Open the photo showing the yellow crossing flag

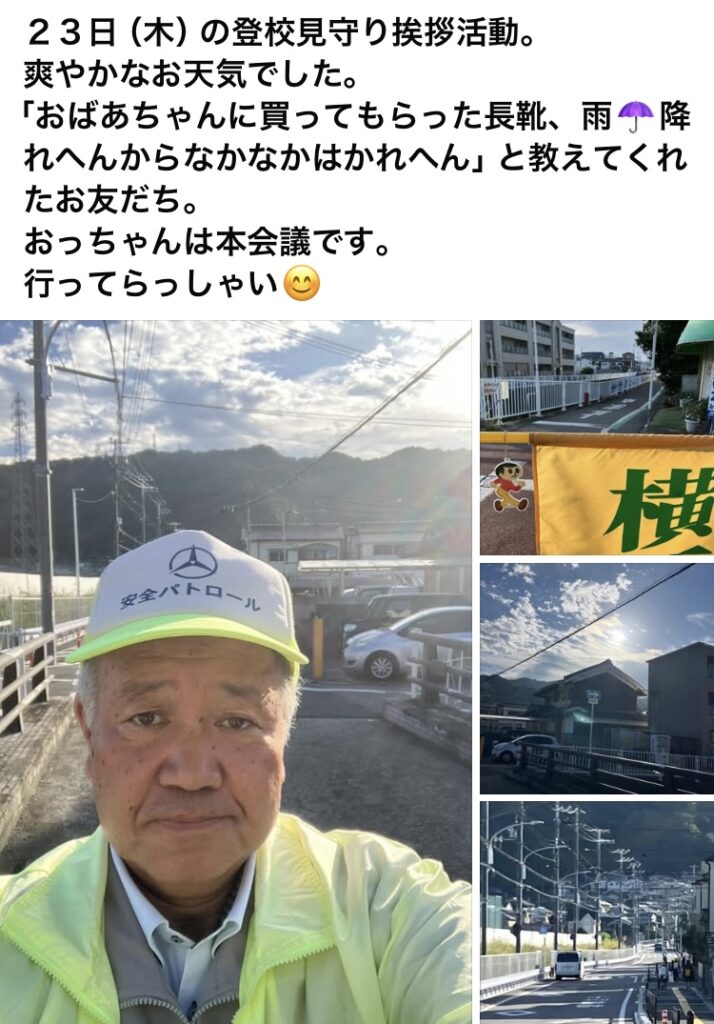point(596,437)
